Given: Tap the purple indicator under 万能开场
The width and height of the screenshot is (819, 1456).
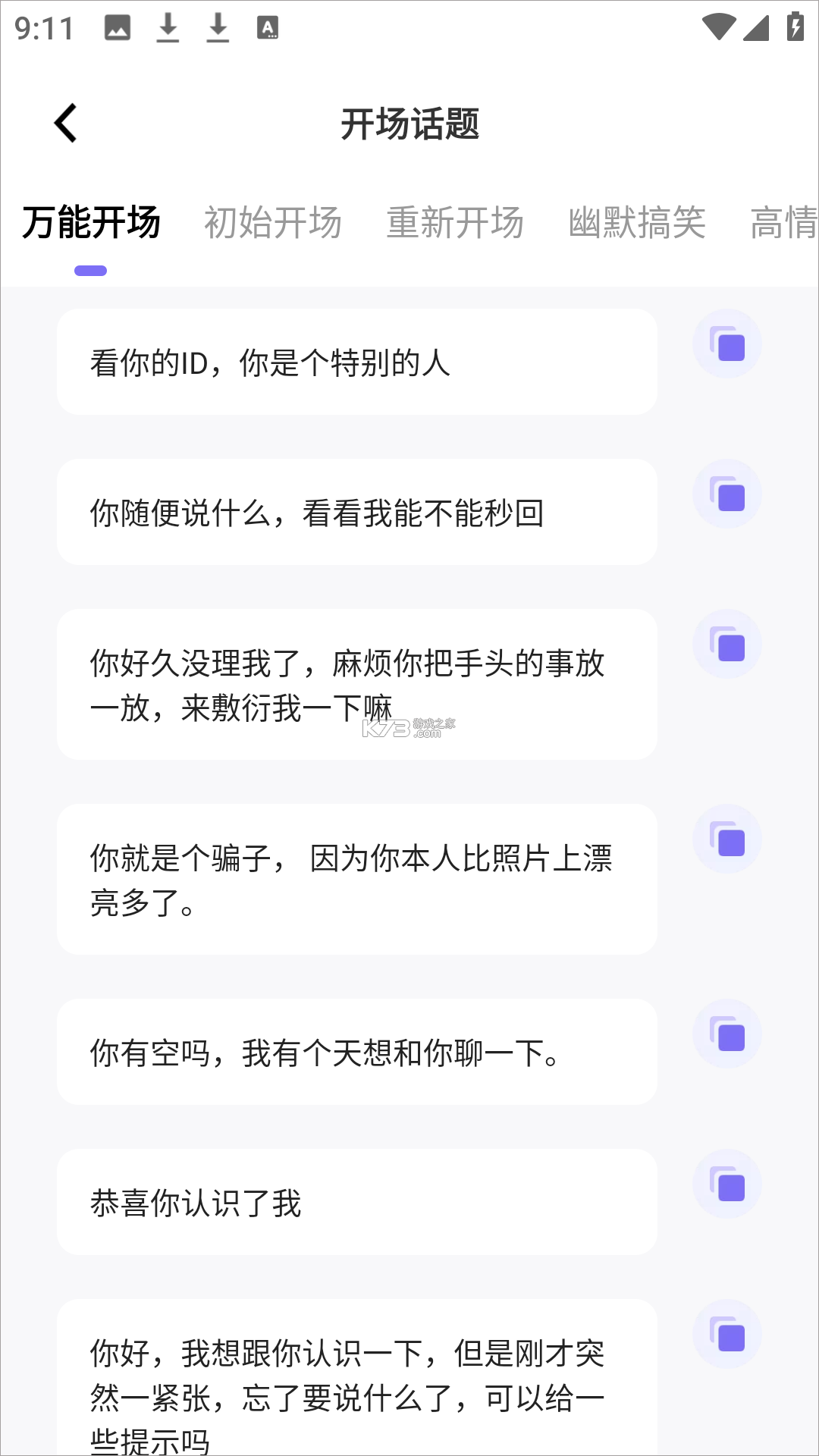Looking at the screenshot, I should click(x=91, y=269).
